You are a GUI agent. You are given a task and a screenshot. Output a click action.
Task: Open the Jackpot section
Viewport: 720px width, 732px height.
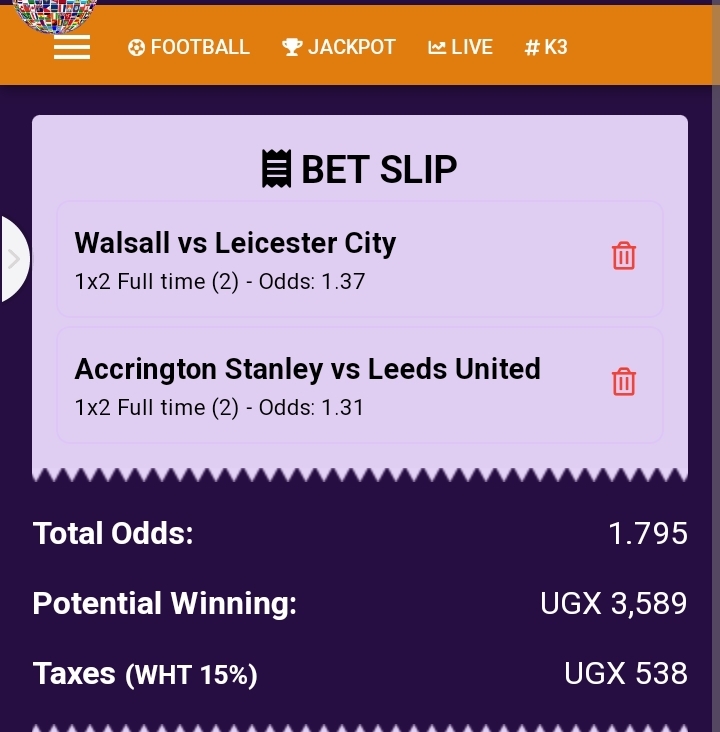(x=339, y=47)
